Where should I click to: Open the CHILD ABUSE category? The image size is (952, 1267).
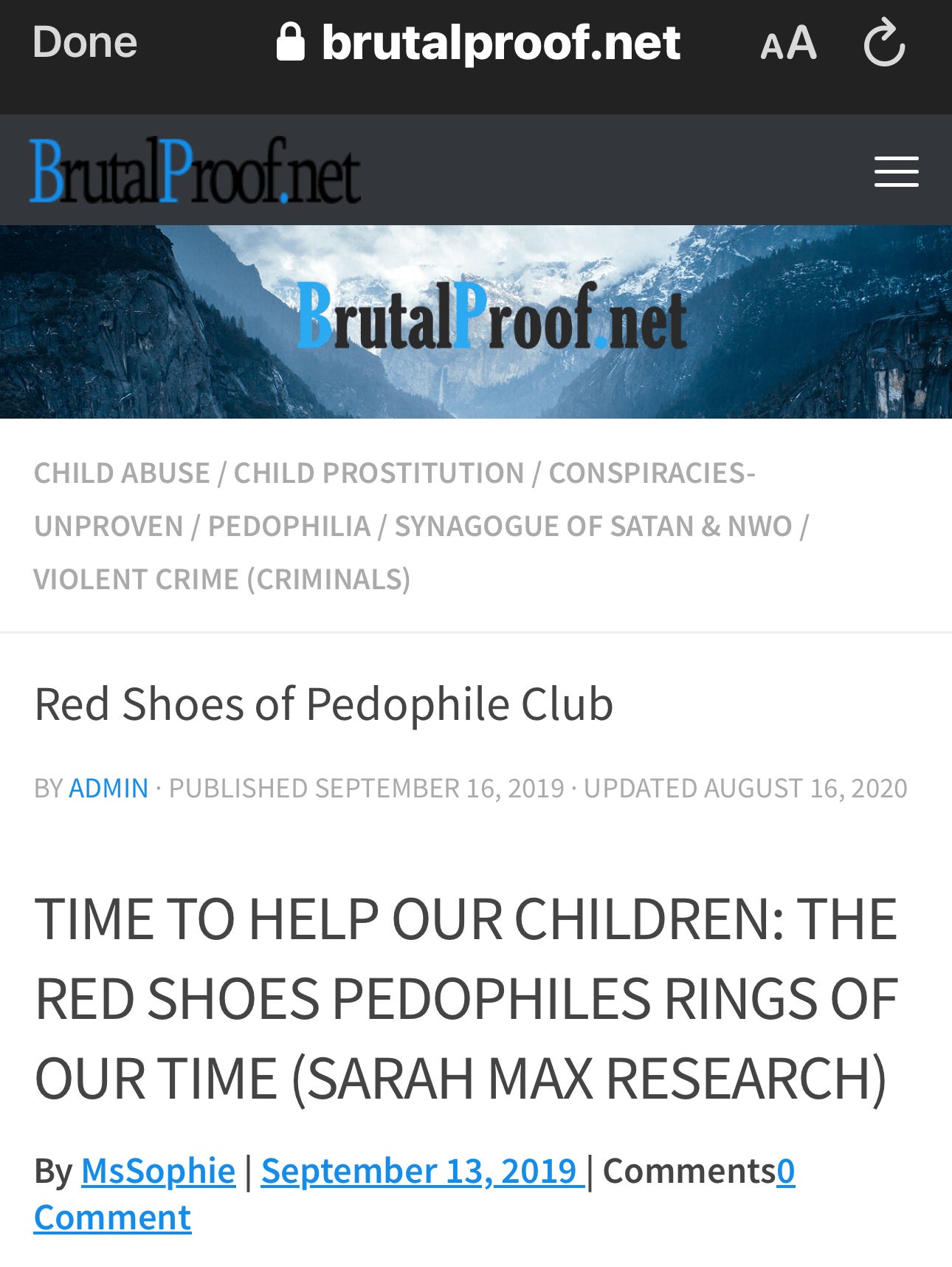tap(120, 472)
